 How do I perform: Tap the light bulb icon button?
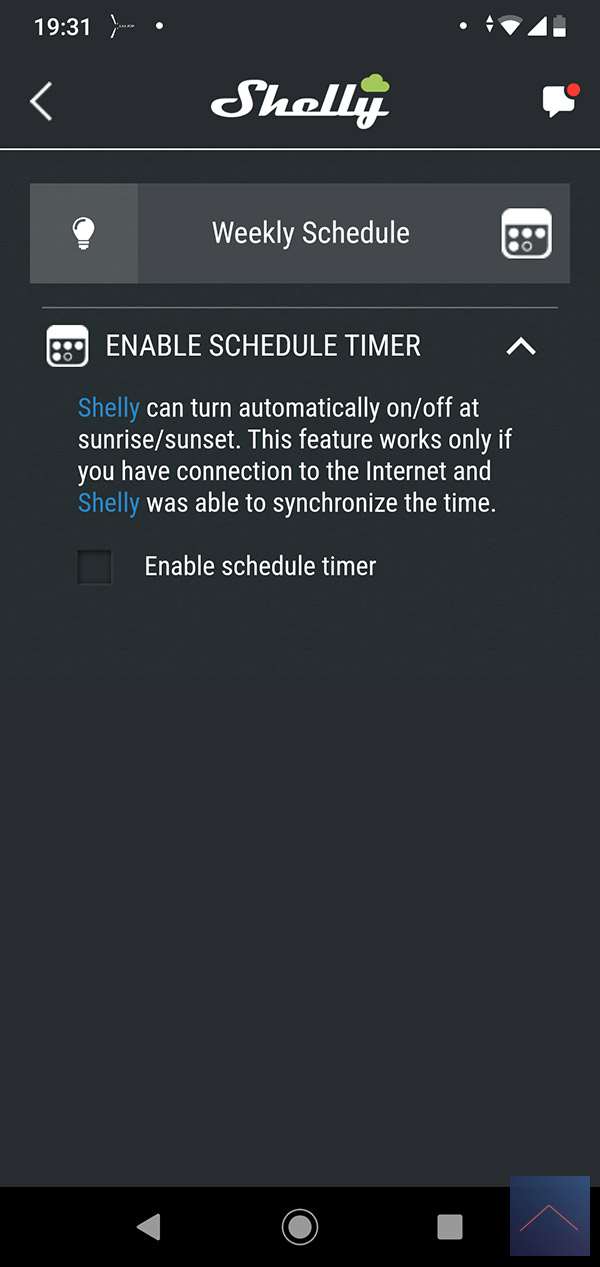(84, 233)
